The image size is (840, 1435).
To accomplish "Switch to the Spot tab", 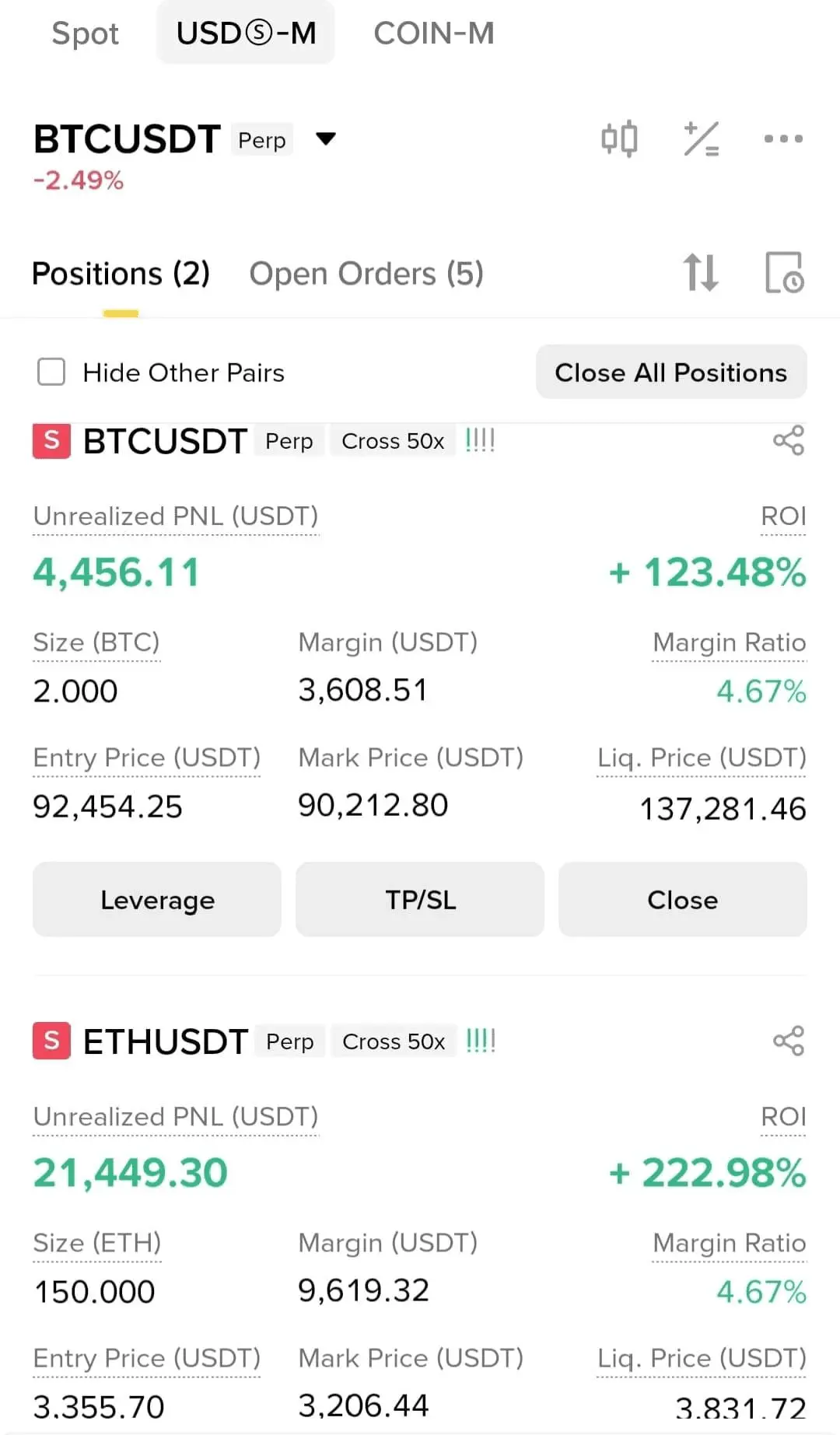I will [x=85, y=33].
